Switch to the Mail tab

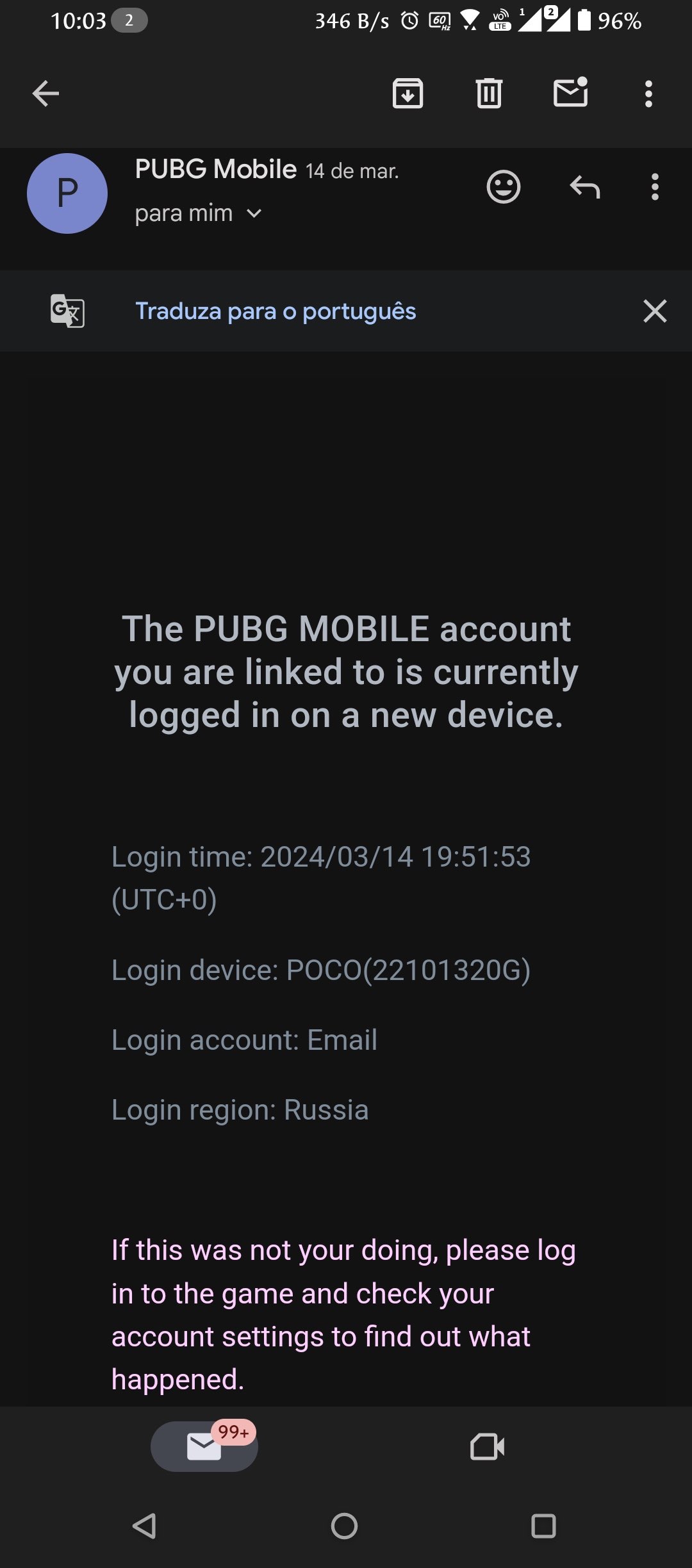coord(204,1446)
